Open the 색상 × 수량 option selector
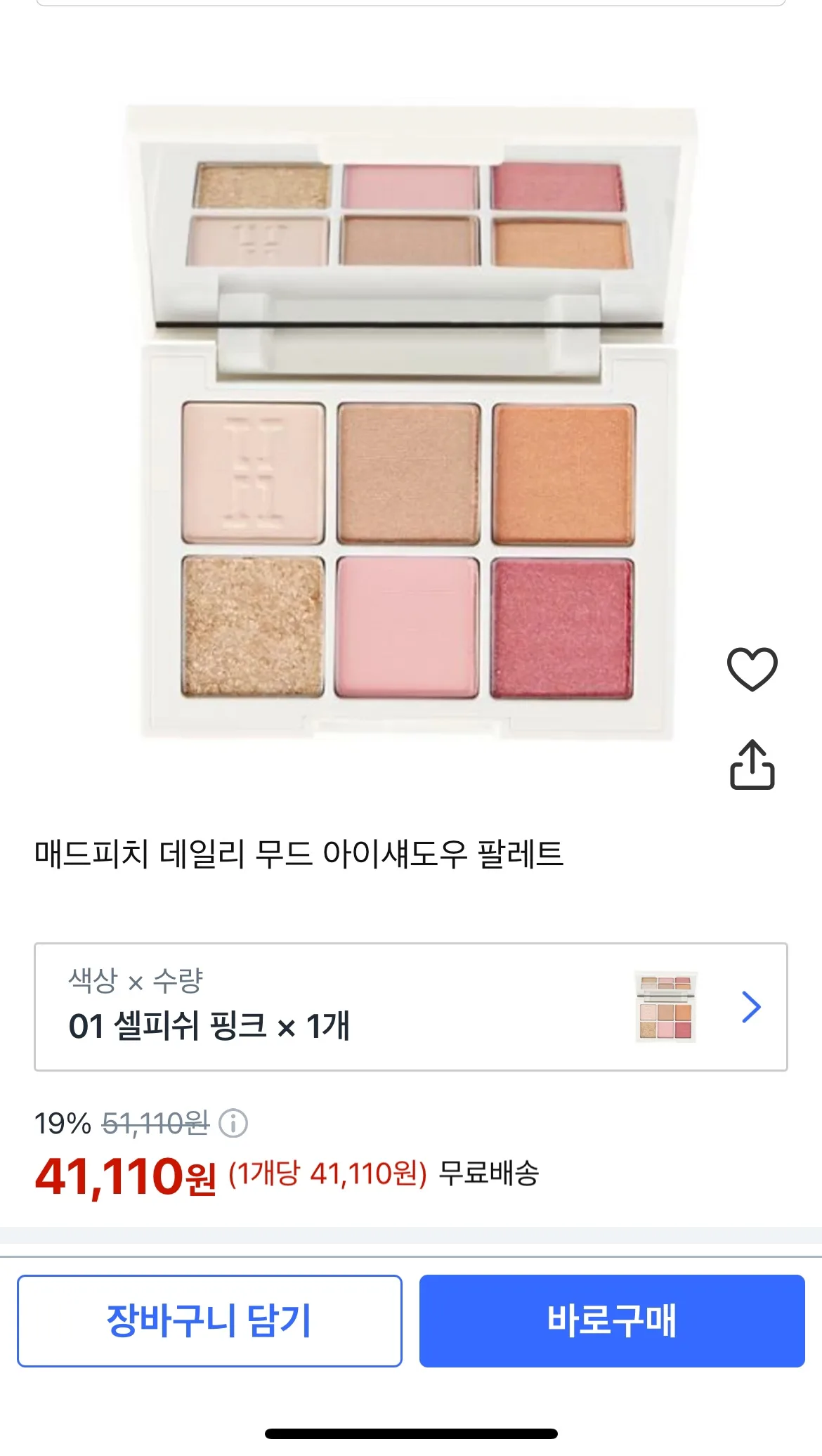 pyautogui.click(x=411, y=1007)
